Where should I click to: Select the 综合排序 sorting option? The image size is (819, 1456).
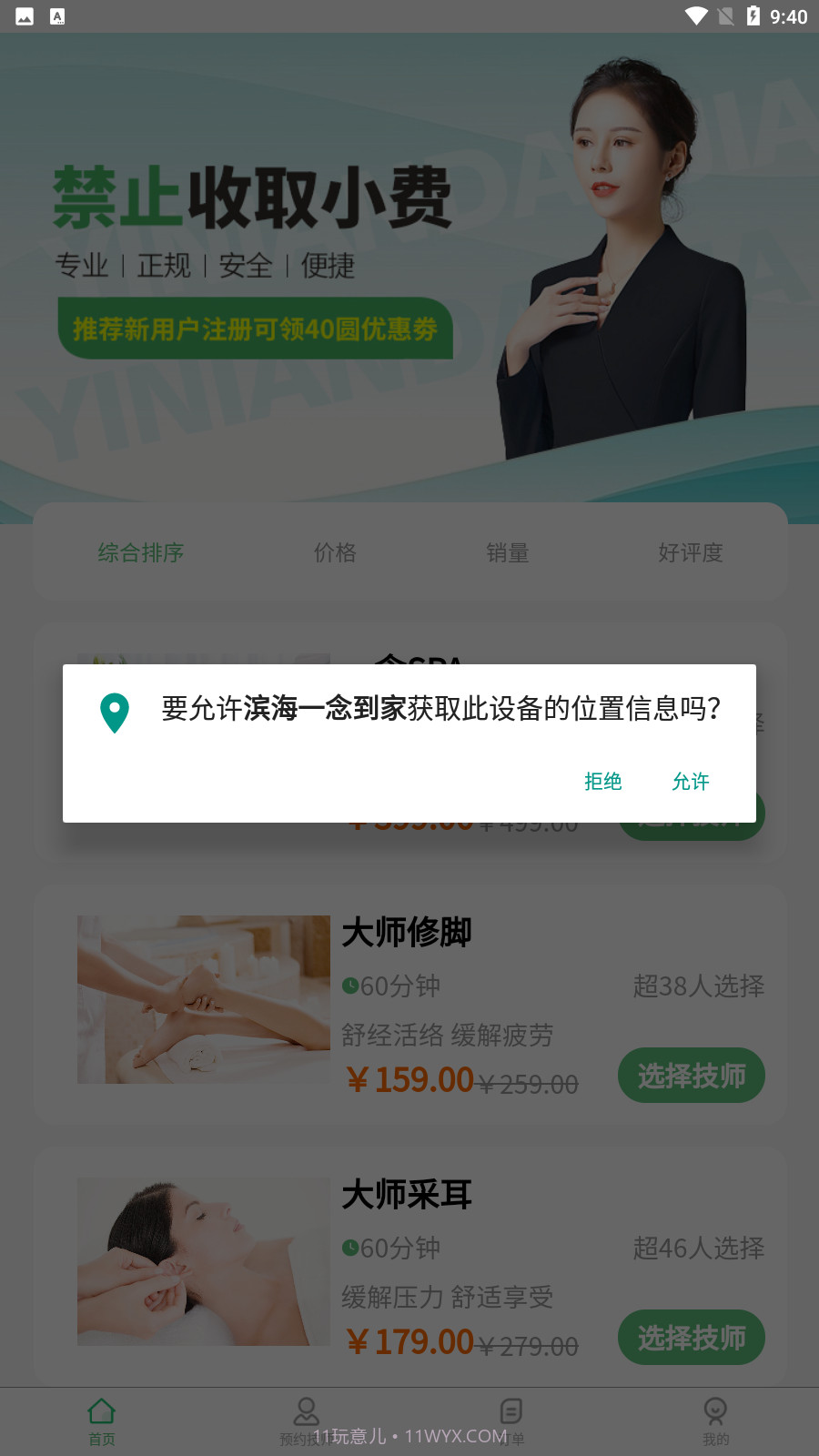(x=140, y=552)
